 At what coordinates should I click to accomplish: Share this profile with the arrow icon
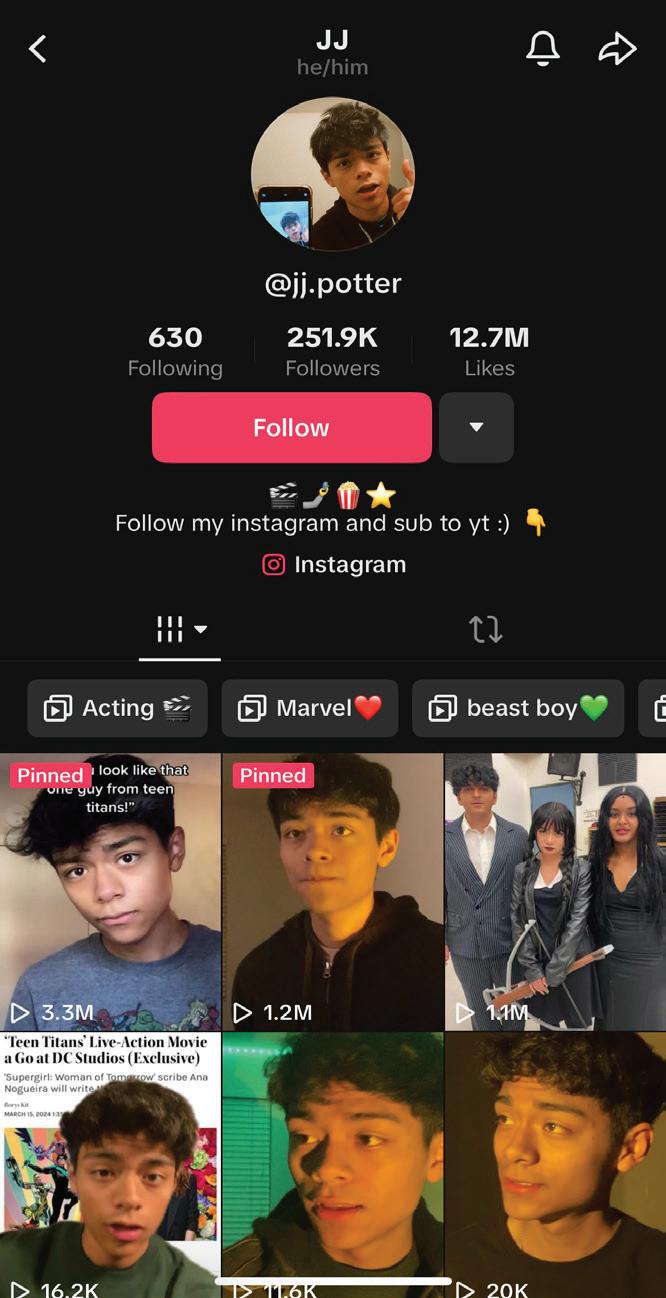[x=617, y=48]
